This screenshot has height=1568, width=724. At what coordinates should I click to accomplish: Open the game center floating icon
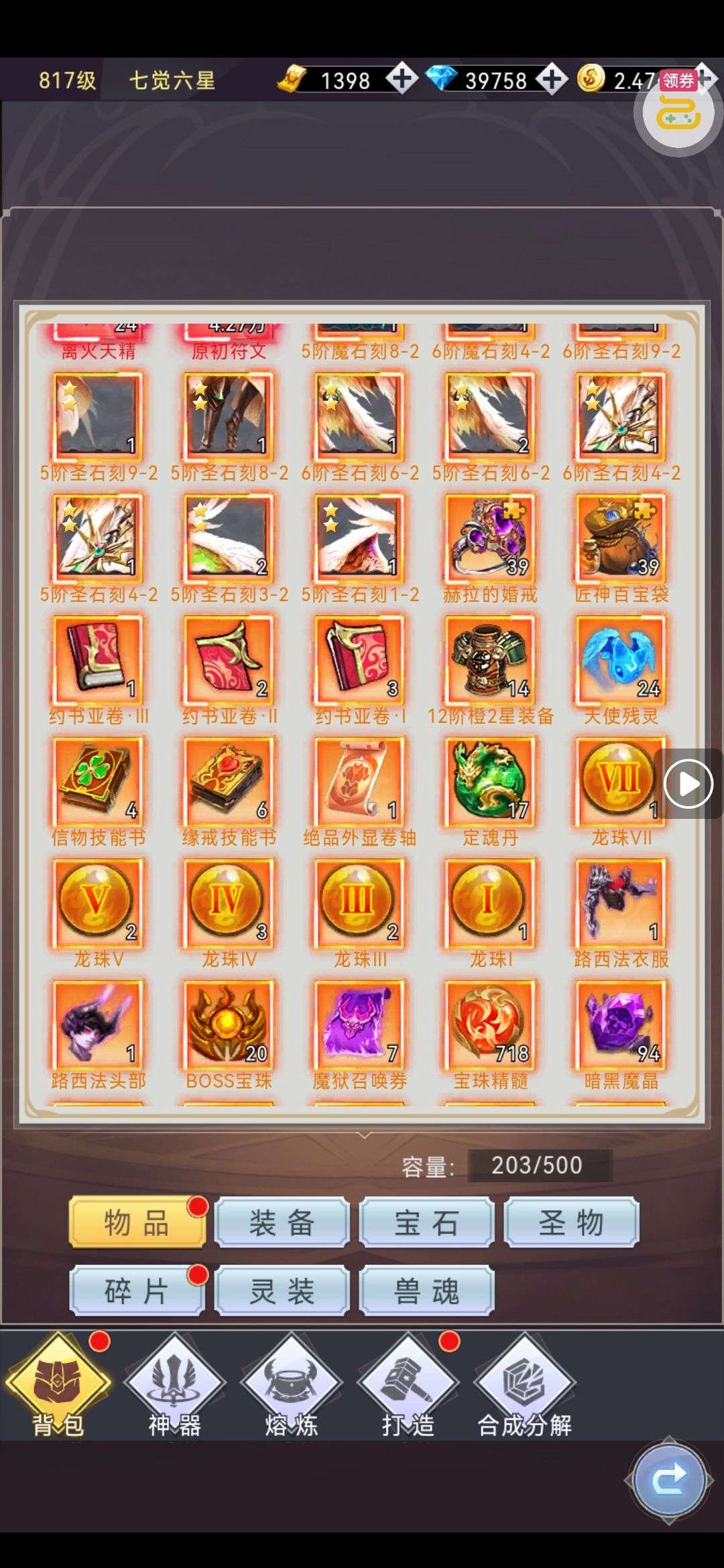point(677,113)
